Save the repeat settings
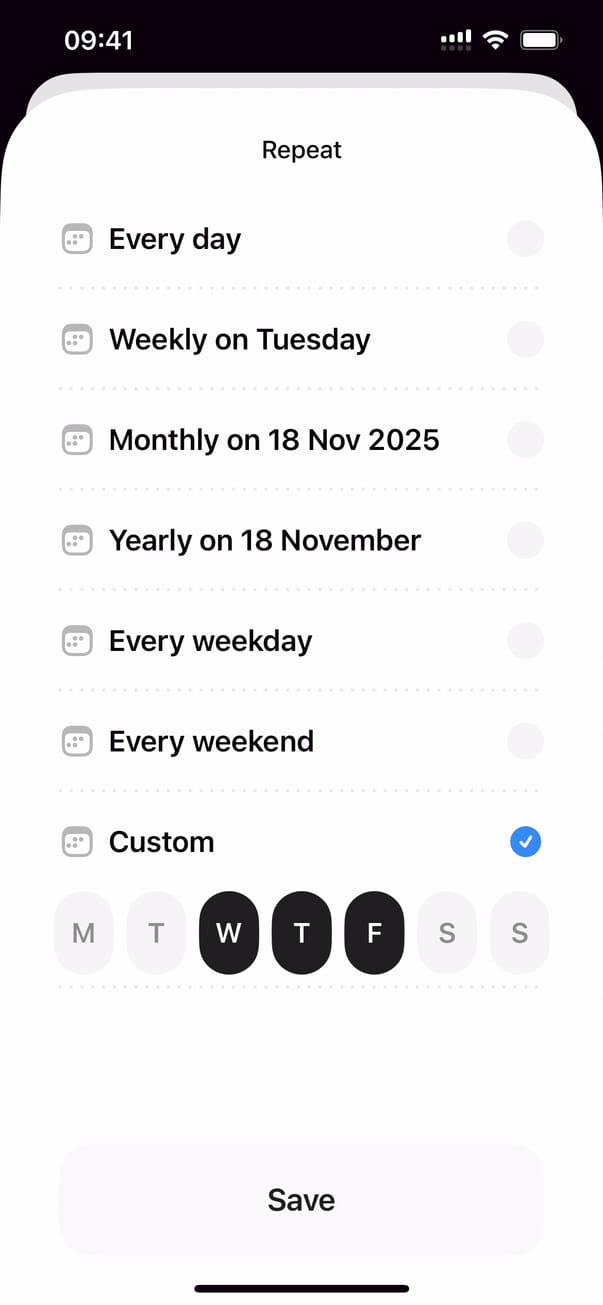Viewport: 603px width, 1305px height. point(301,1200)
